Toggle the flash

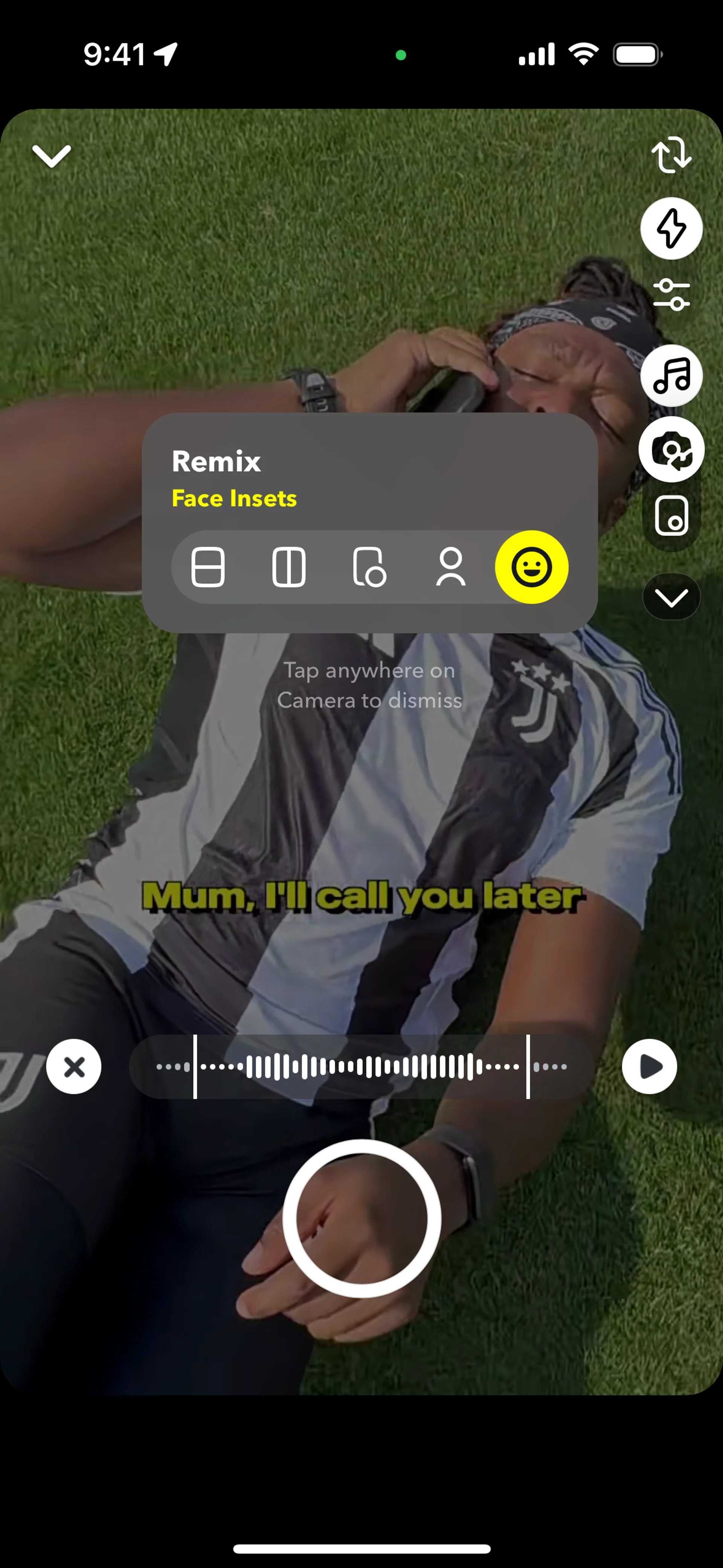[x=671, y=228]
